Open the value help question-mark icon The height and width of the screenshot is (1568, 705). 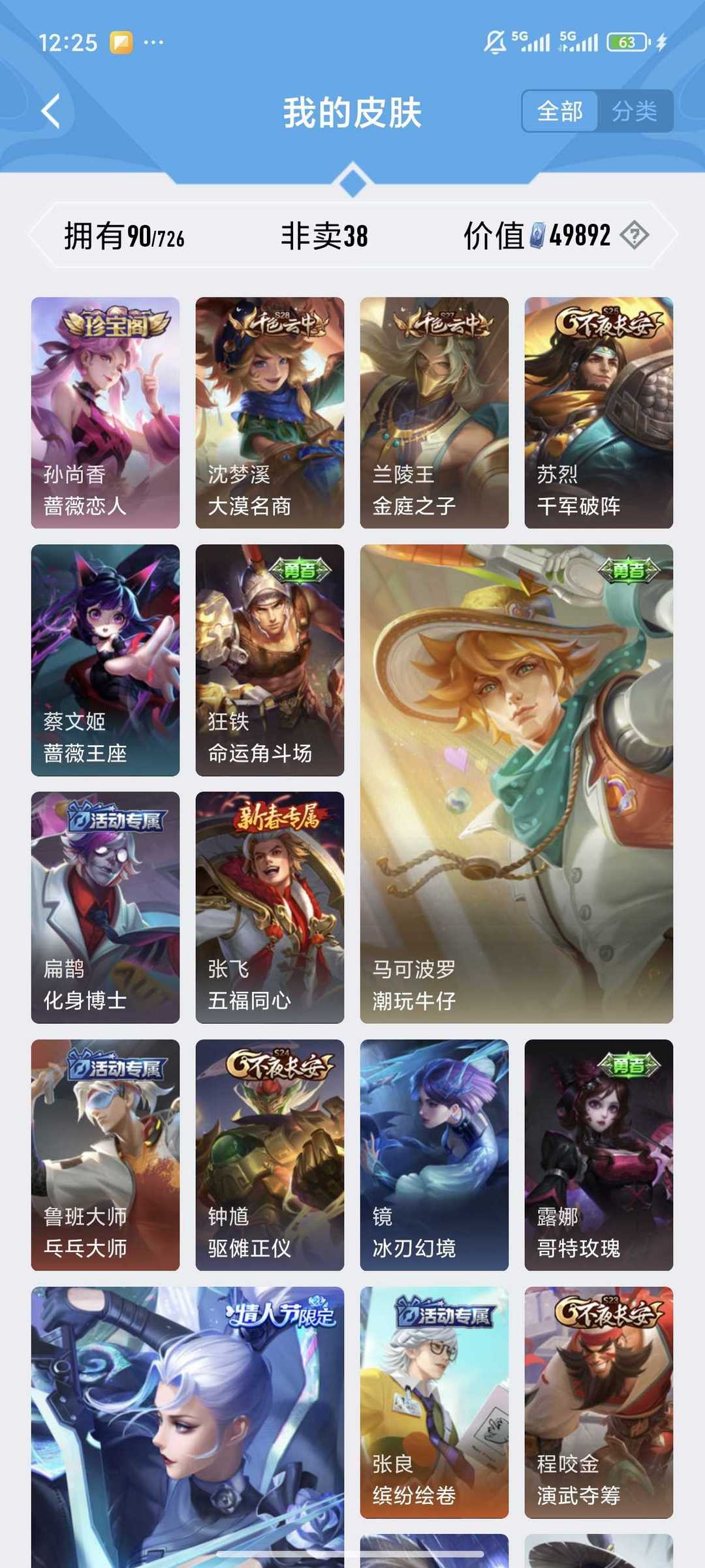click(634, 235)
